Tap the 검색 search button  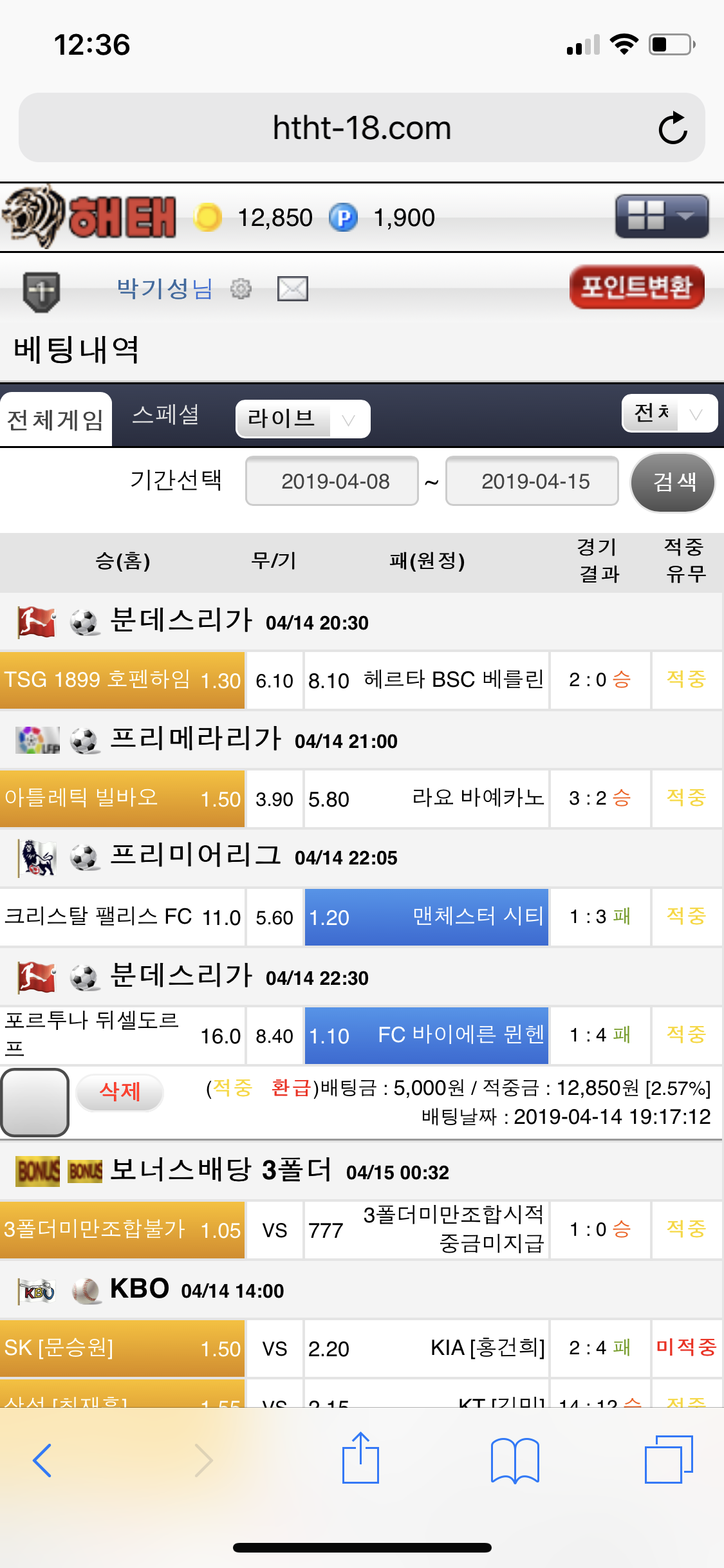pyautogui.click(x=673, y=482)
